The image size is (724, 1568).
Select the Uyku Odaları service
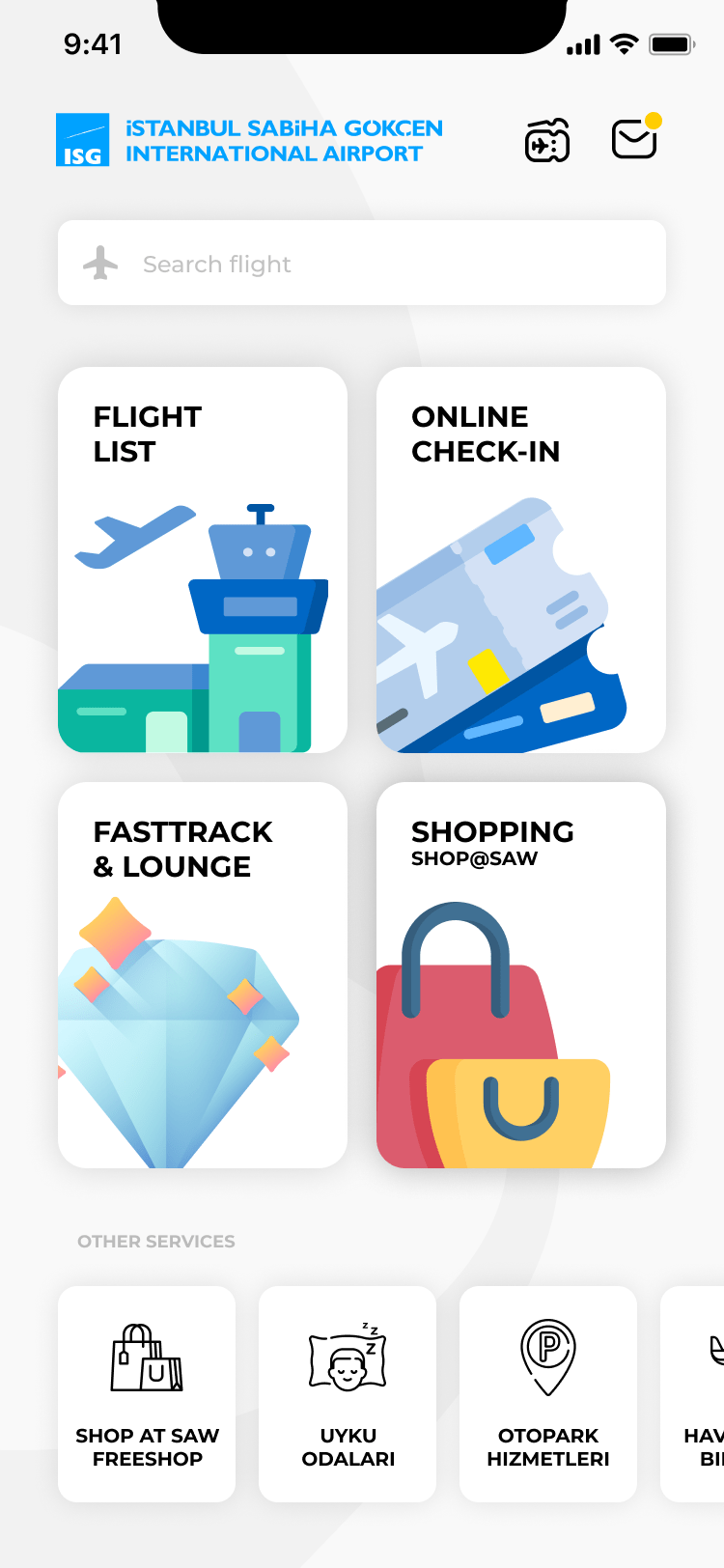348,1394
